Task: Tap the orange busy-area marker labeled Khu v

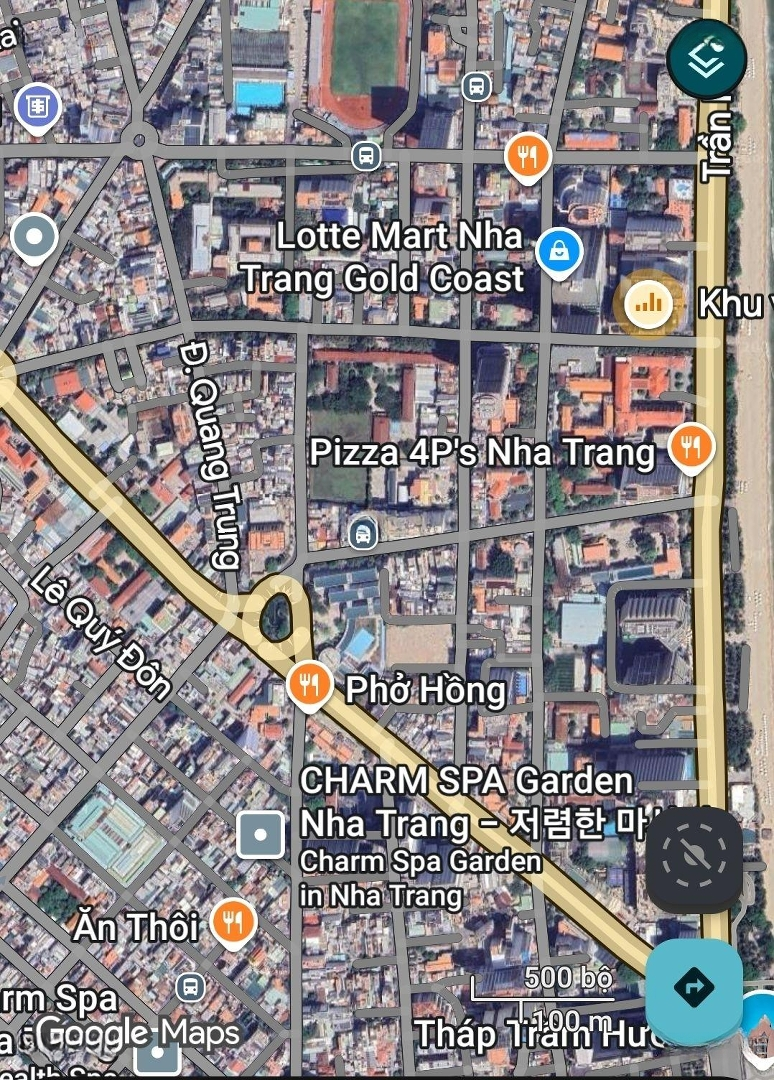Action: [x=650, y=303]
